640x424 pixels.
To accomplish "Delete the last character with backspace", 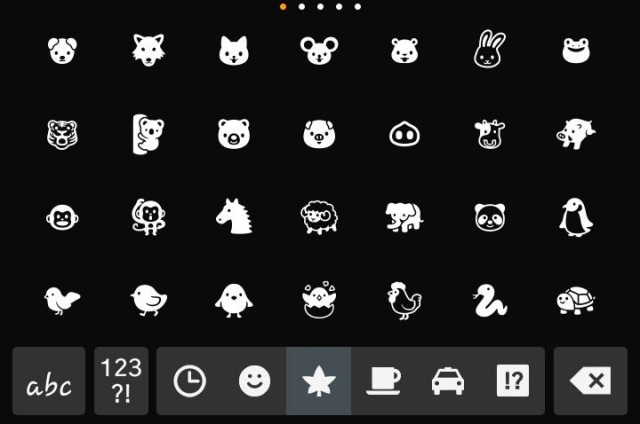I will pyautogui.click(x=590, y=381).
